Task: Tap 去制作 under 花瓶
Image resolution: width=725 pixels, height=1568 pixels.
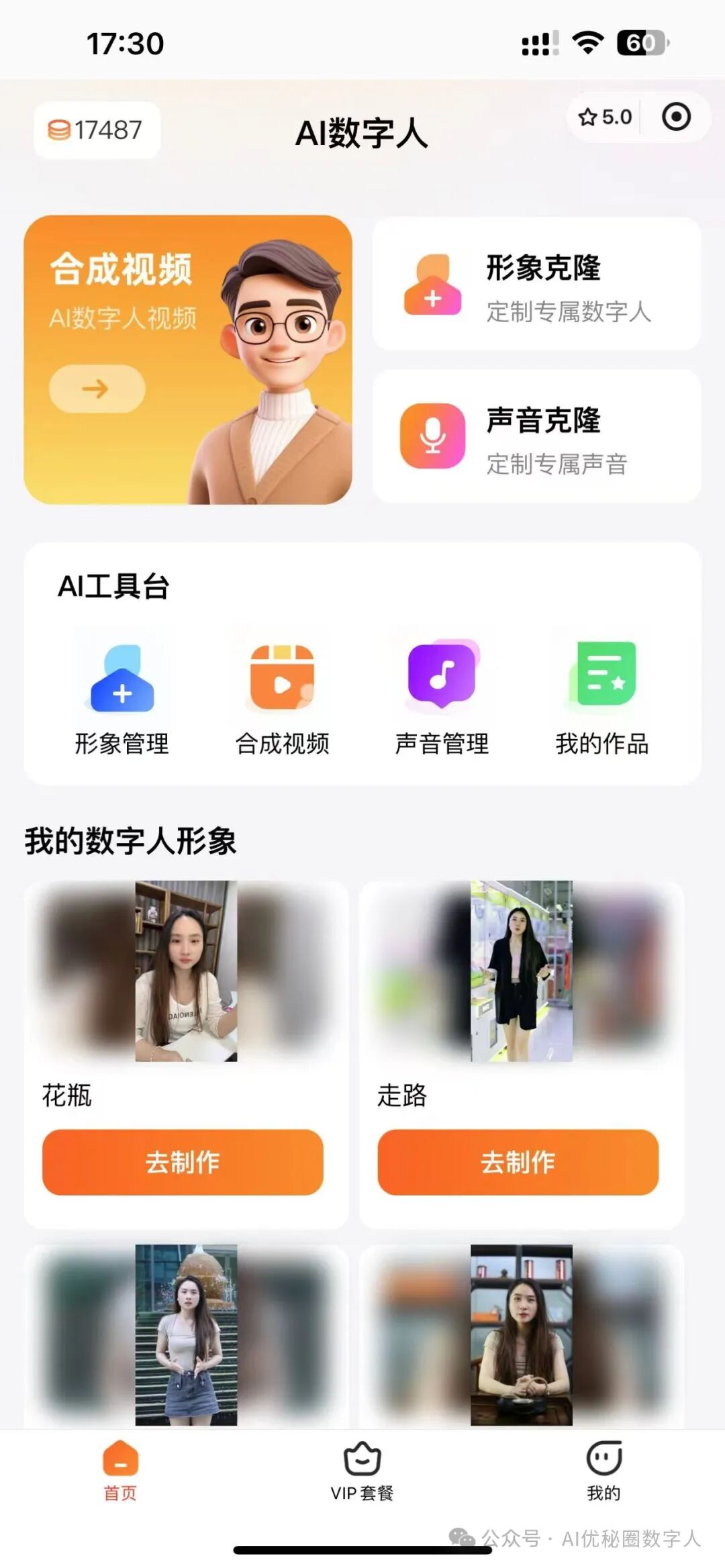Action: pos(183,1162)
